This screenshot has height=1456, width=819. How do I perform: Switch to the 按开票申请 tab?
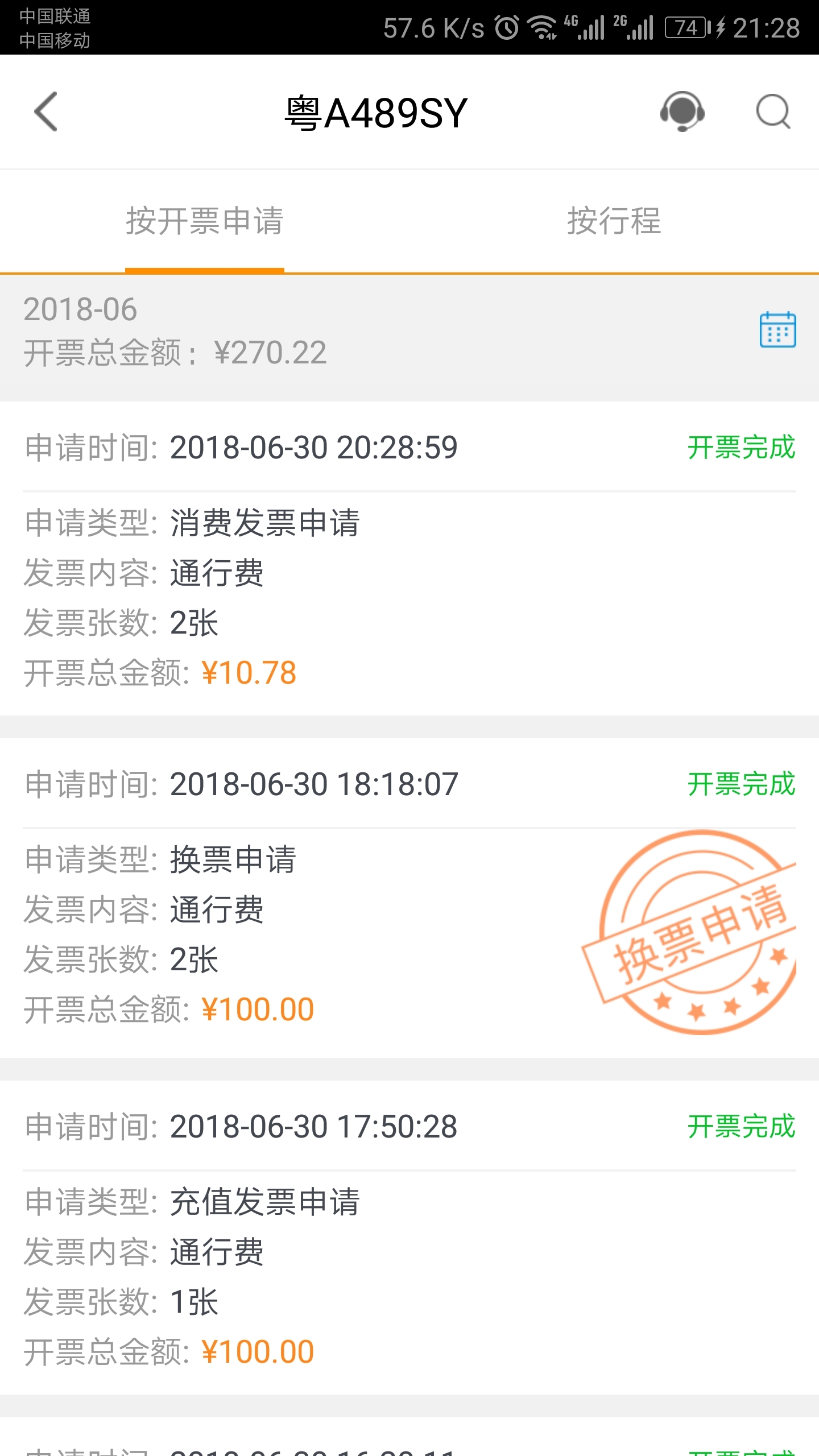coord(205,221)
